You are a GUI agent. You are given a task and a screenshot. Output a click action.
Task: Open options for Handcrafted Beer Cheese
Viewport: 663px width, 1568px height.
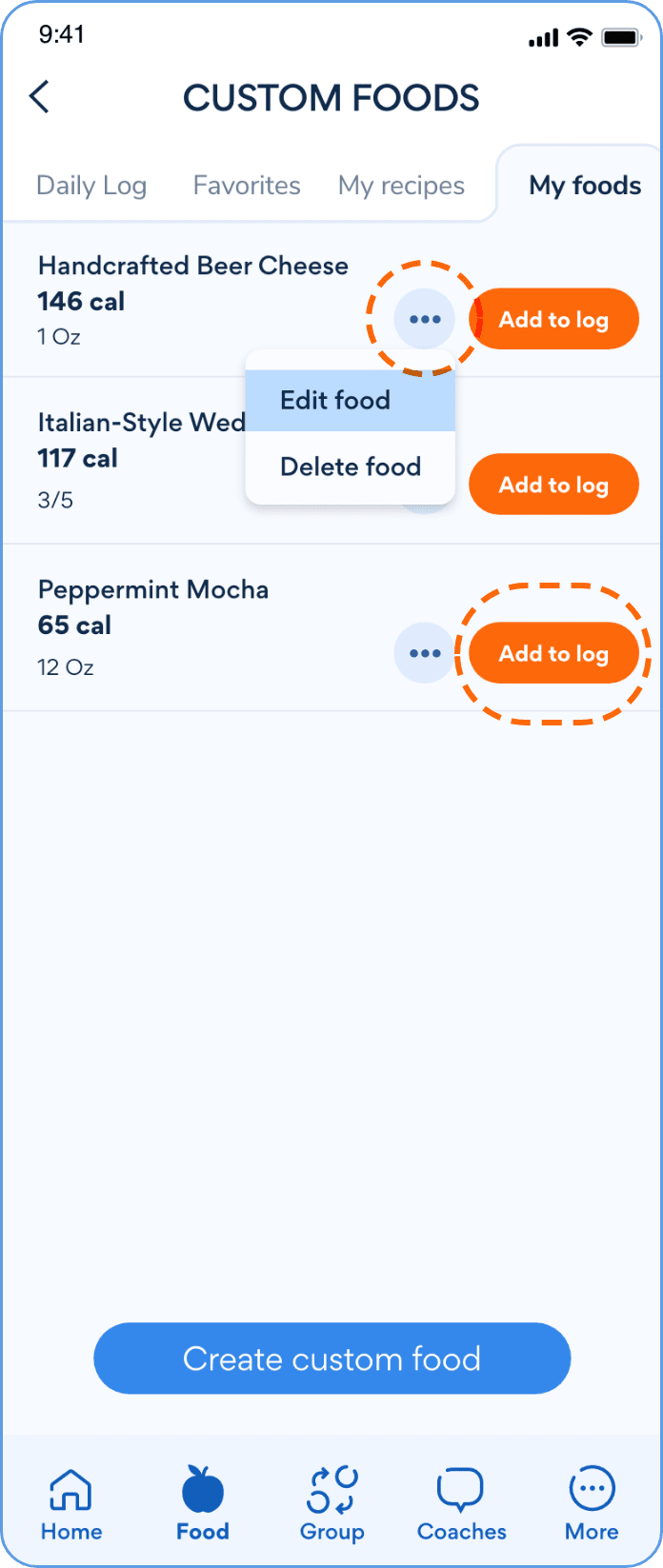click(x=425, y=319)
